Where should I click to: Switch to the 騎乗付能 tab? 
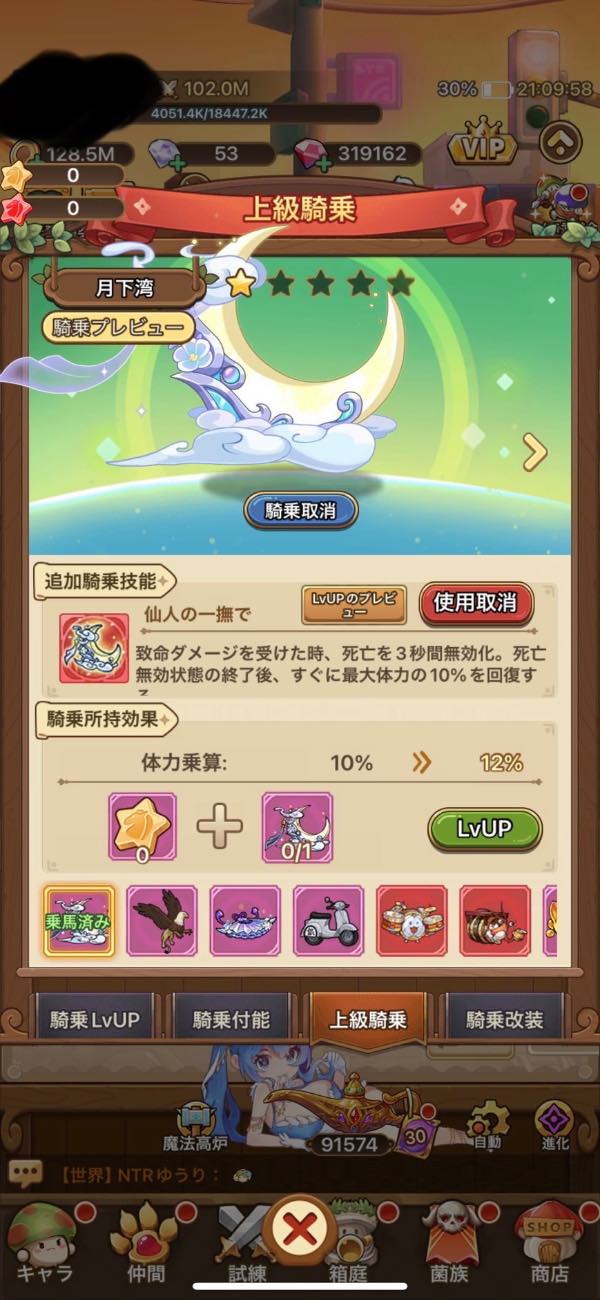click(x=232, y=1020)
